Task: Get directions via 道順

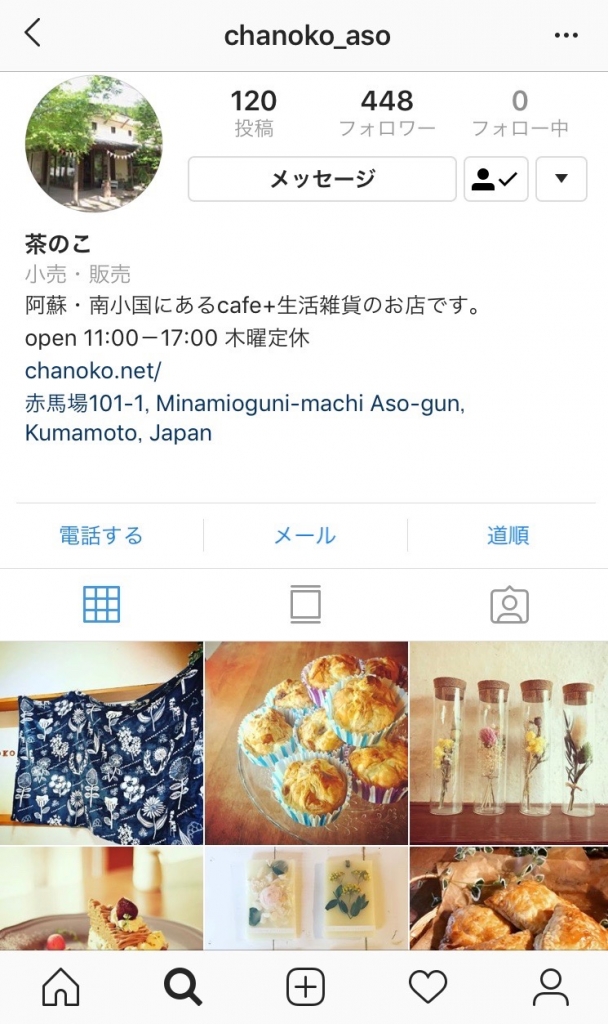Action: coord(508,535)
